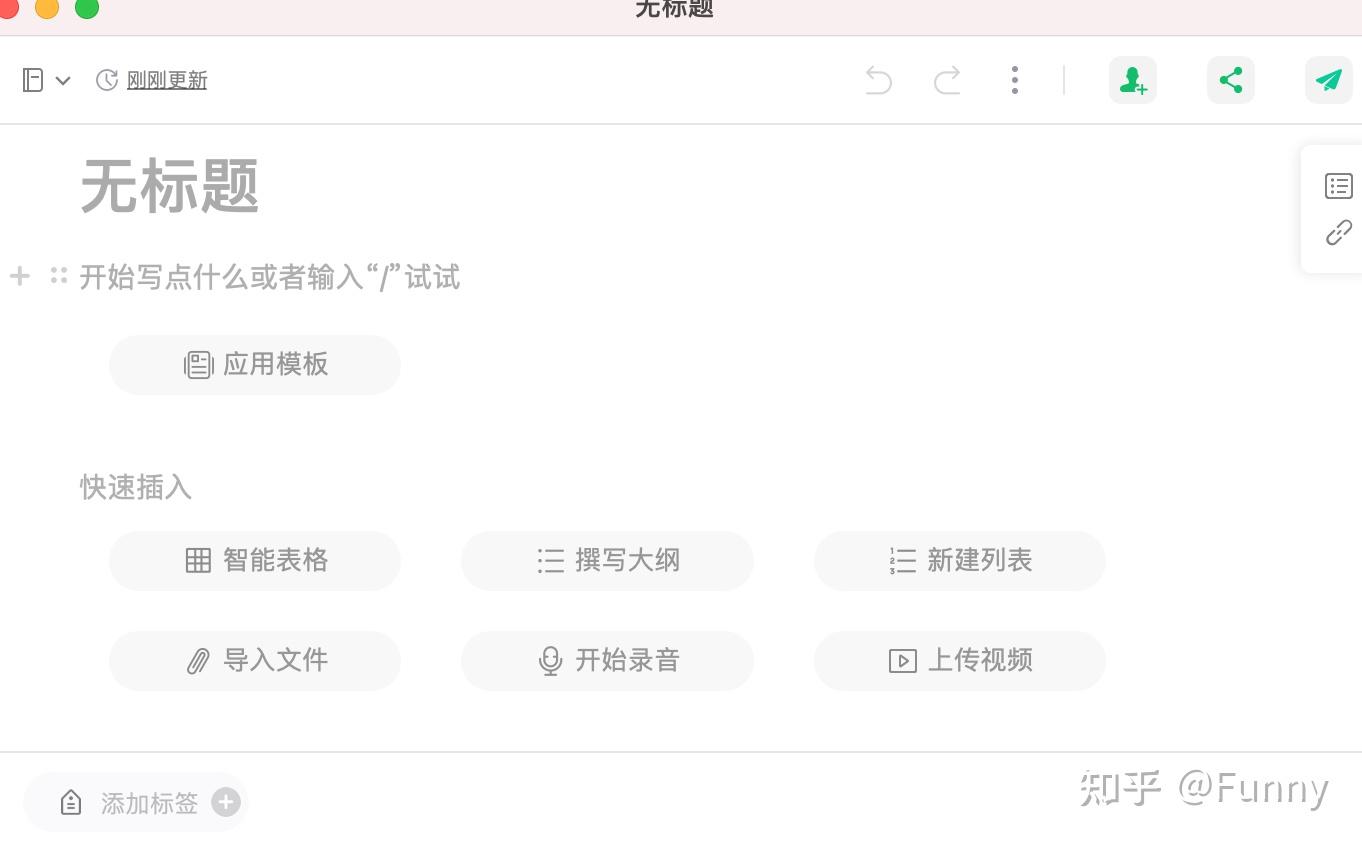
Task: Choose 应用模板 to apply a template
Action: point(255,365)
